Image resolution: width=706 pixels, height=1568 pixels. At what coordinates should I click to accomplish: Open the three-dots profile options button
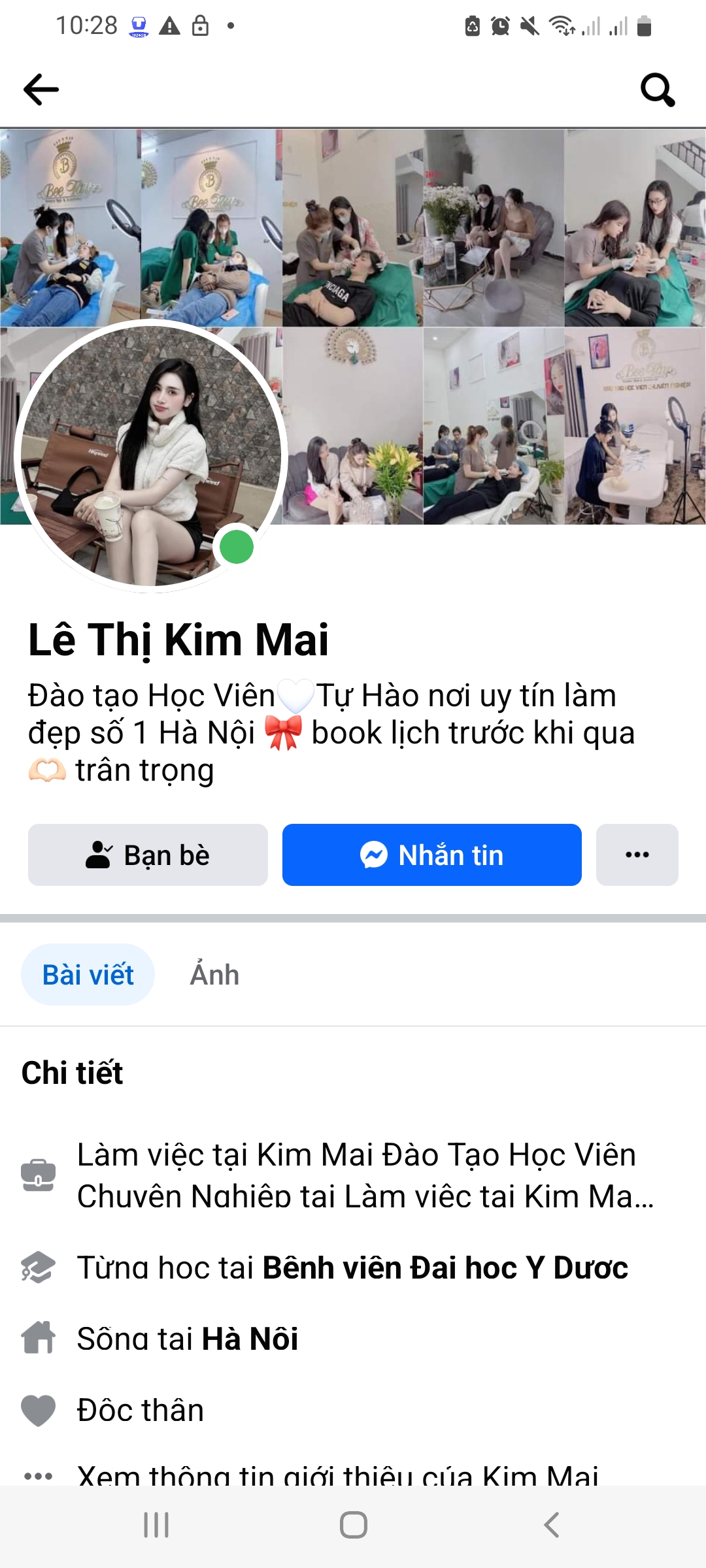(637, 855)
